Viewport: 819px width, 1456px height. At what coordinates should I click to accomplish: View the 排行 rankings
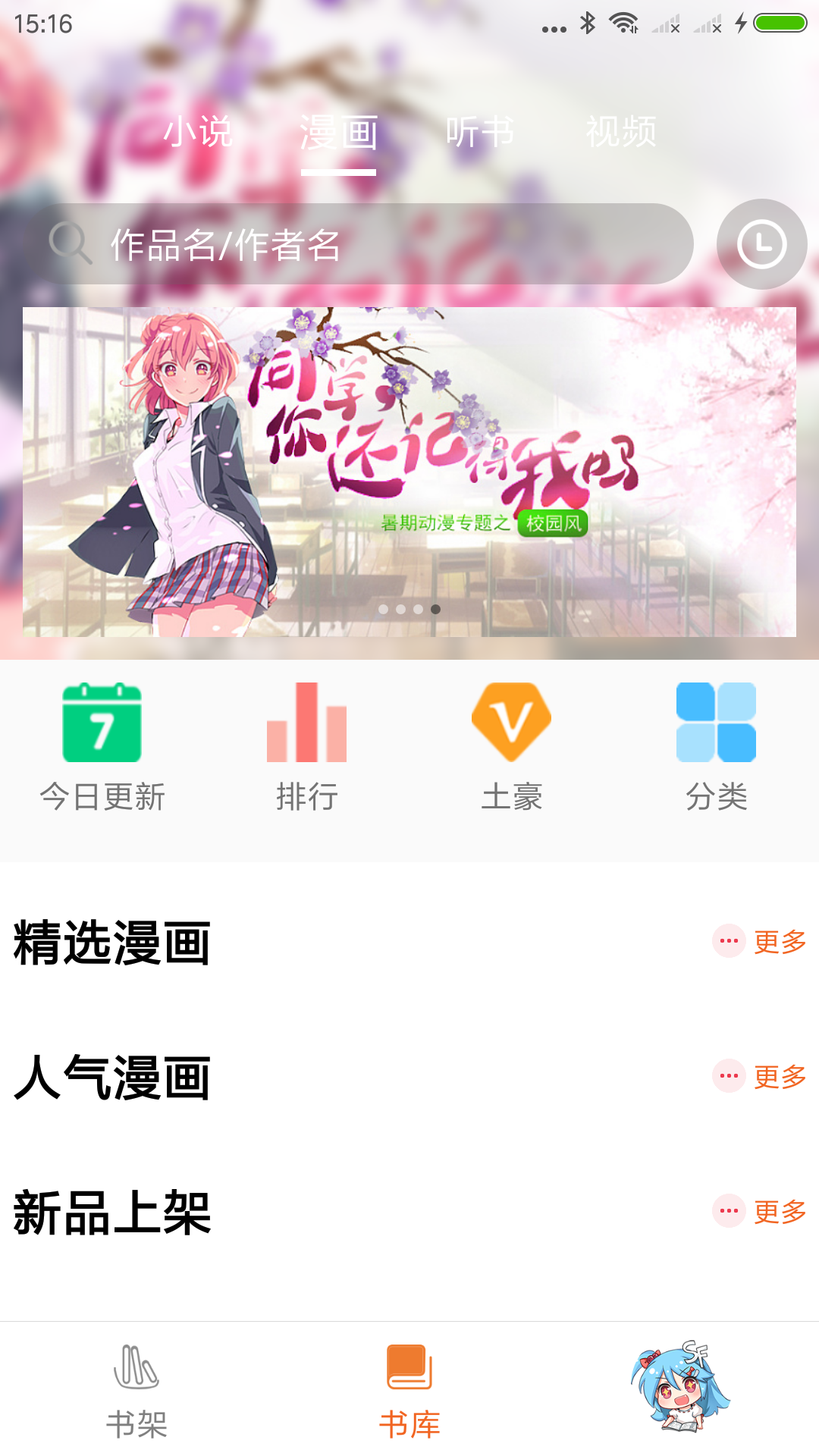pos(307,747)
